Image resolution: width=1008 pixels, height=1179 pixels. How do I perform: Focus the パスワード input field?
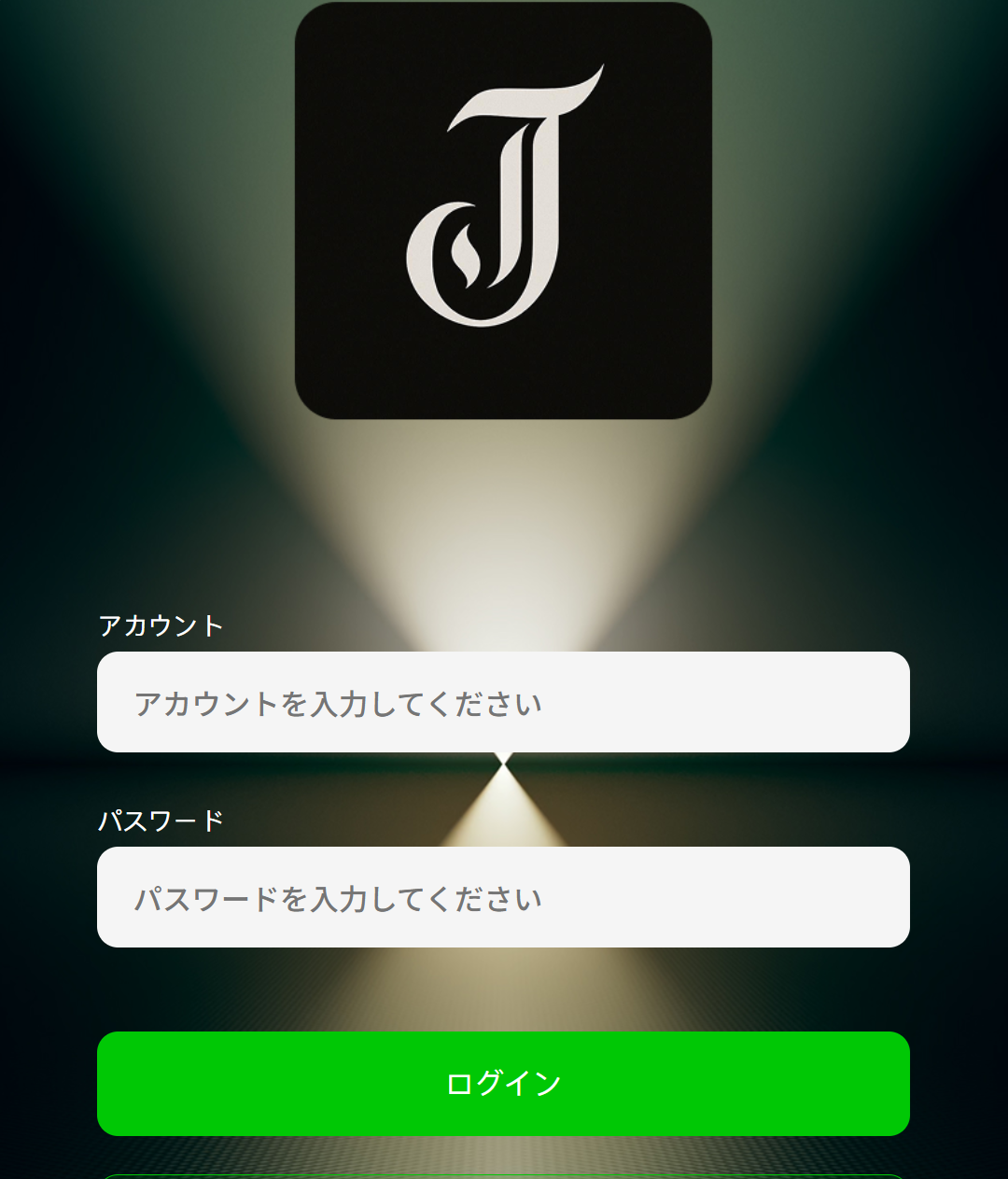tap(503, 897)
